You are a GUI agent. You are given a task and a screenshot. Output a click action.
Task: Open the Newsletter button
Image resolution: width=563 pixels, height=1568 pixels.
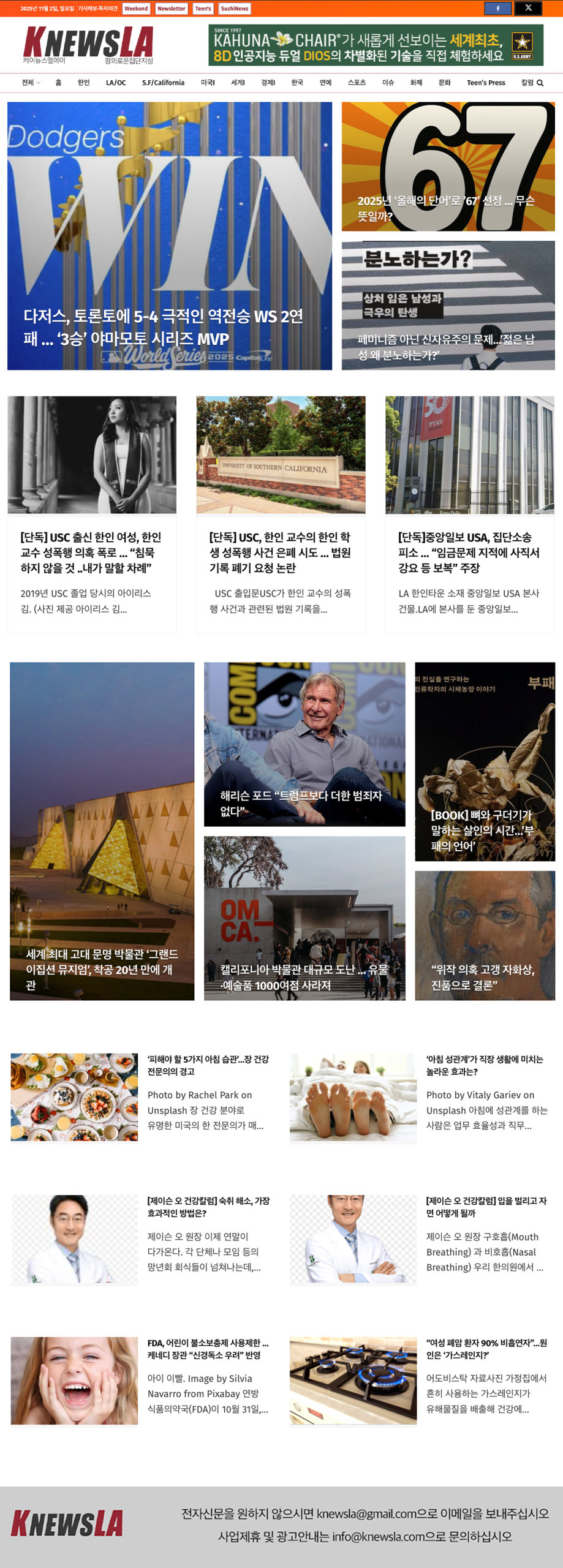[171, 9]
